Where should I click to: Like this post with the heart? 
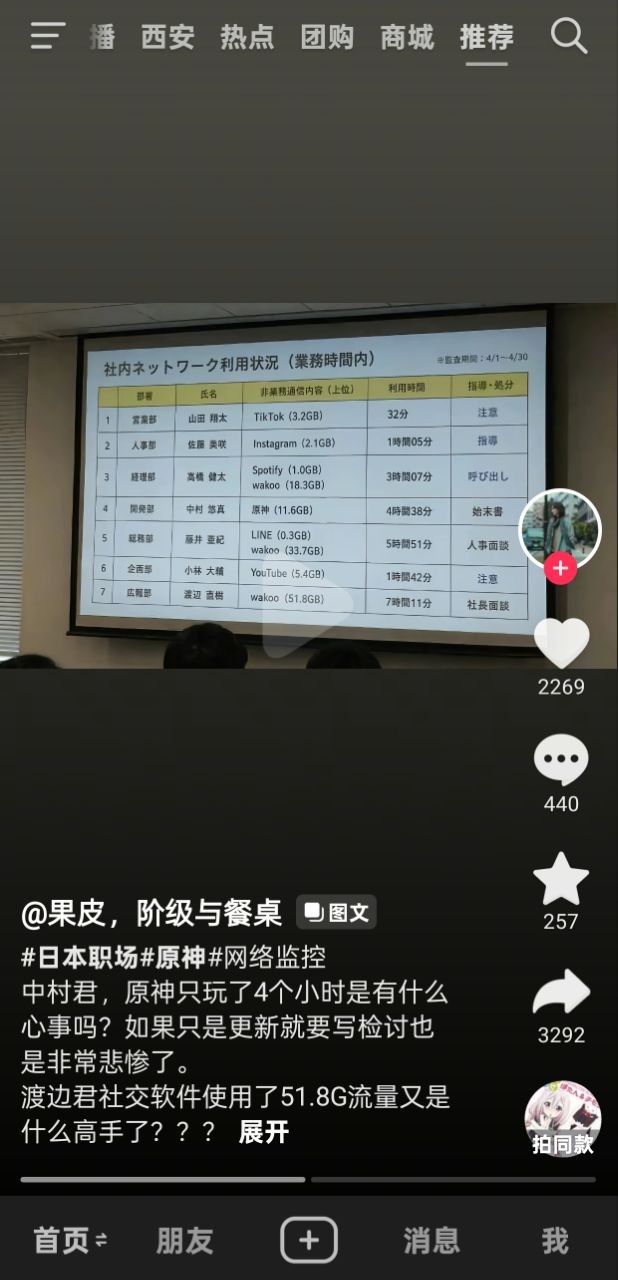click(x=561, y=643)
